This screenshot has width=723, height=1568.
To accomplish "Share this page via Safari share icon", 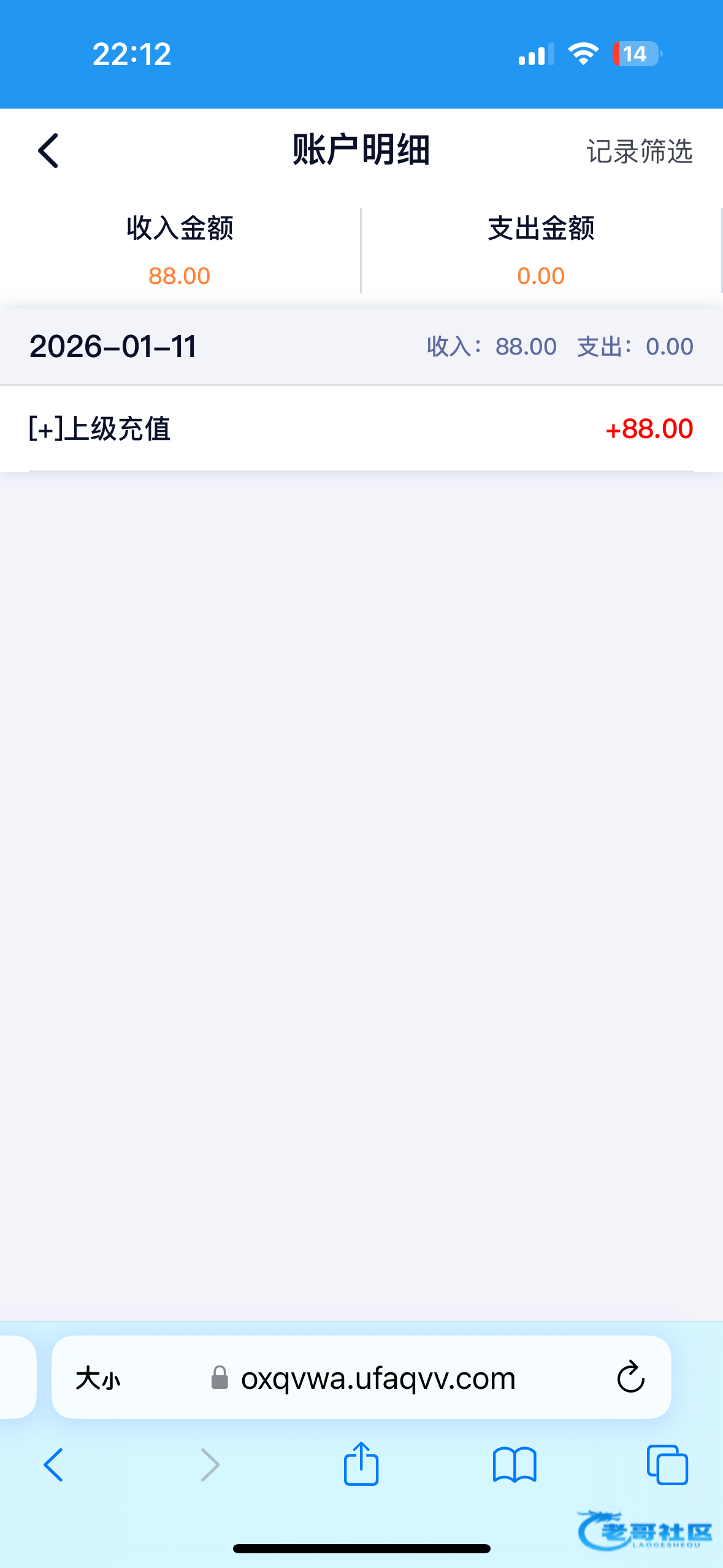I will 361,1464.
